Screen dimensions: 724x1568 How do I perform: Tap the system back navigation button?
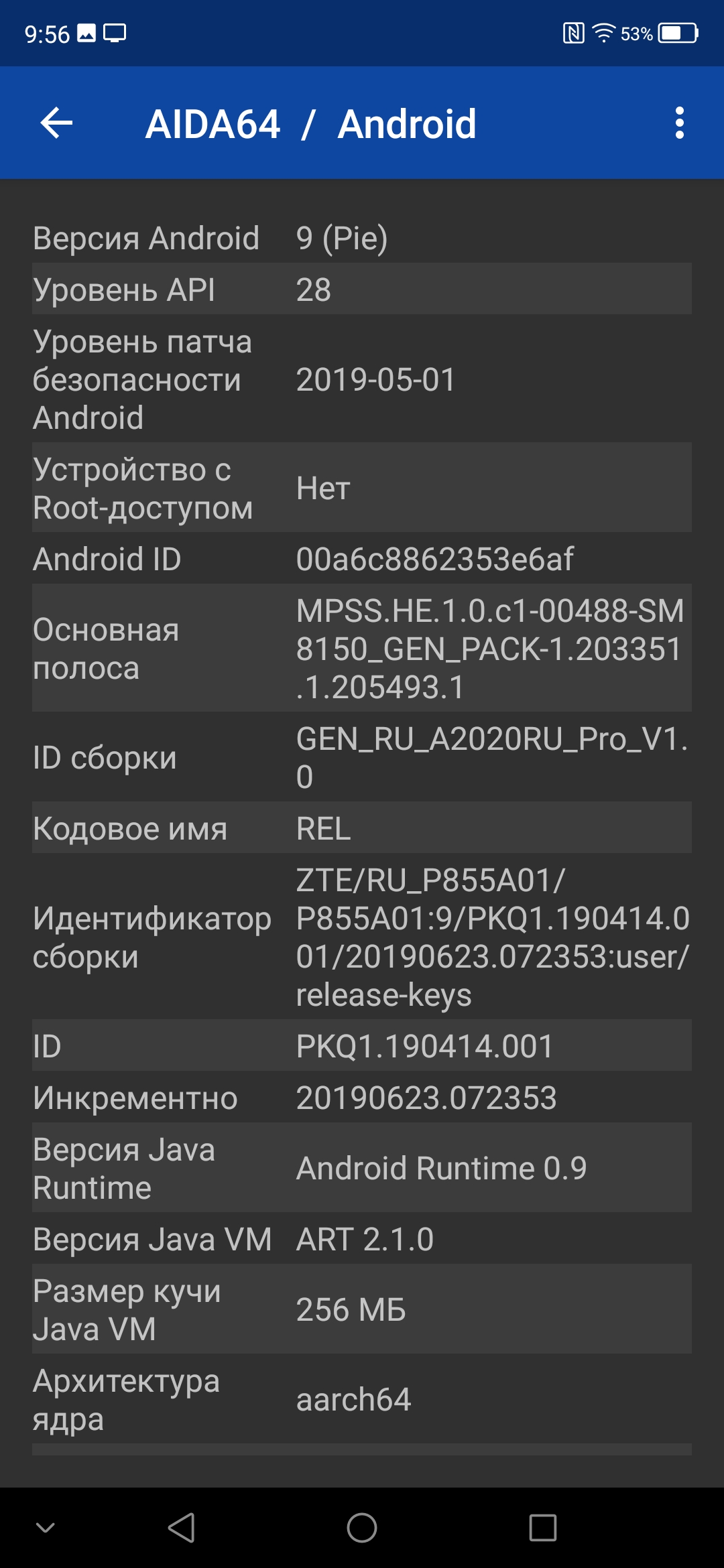pyautogui.click(x=181, y=1528)
